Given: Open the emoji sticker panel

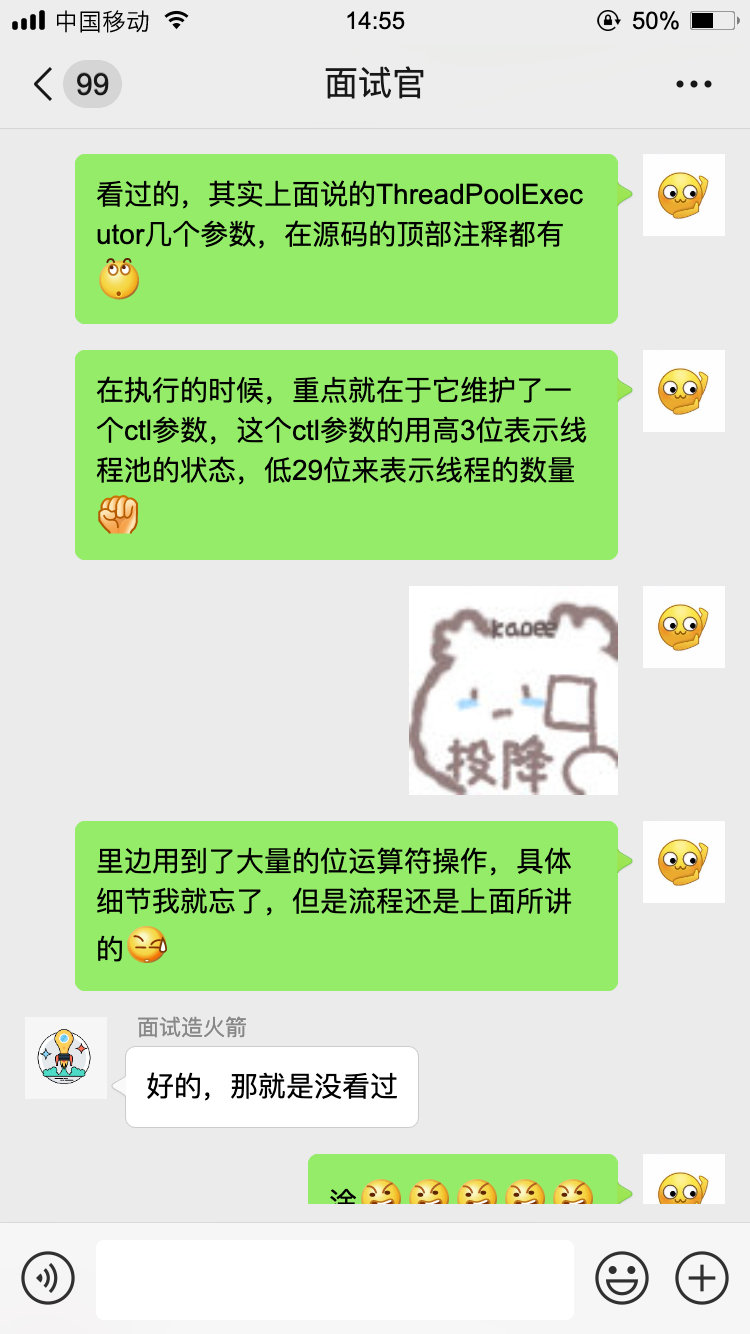Looking at the screenshot, I should click(x=621, y=1278).
